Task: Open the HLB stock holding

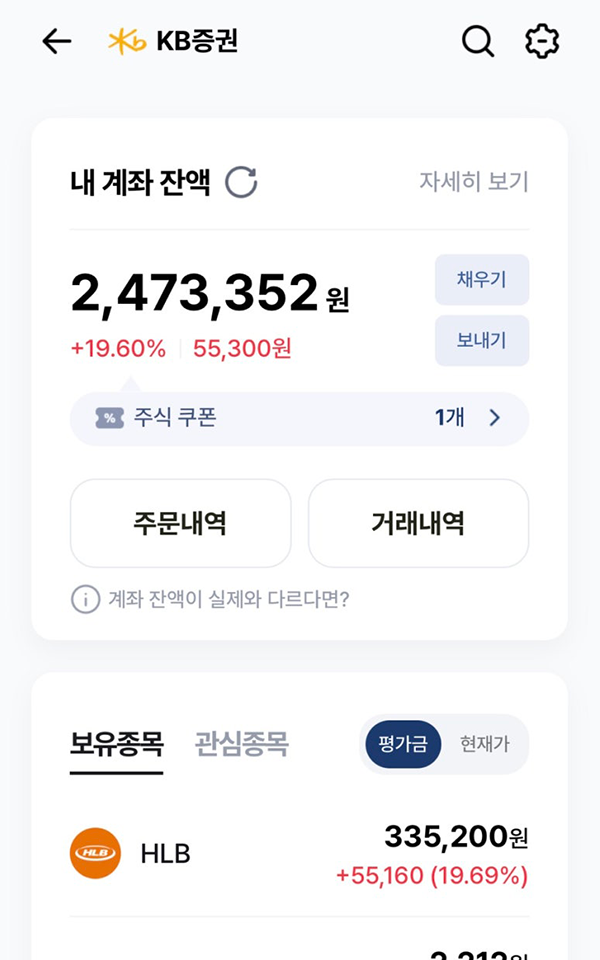Action: pos(299,854)
